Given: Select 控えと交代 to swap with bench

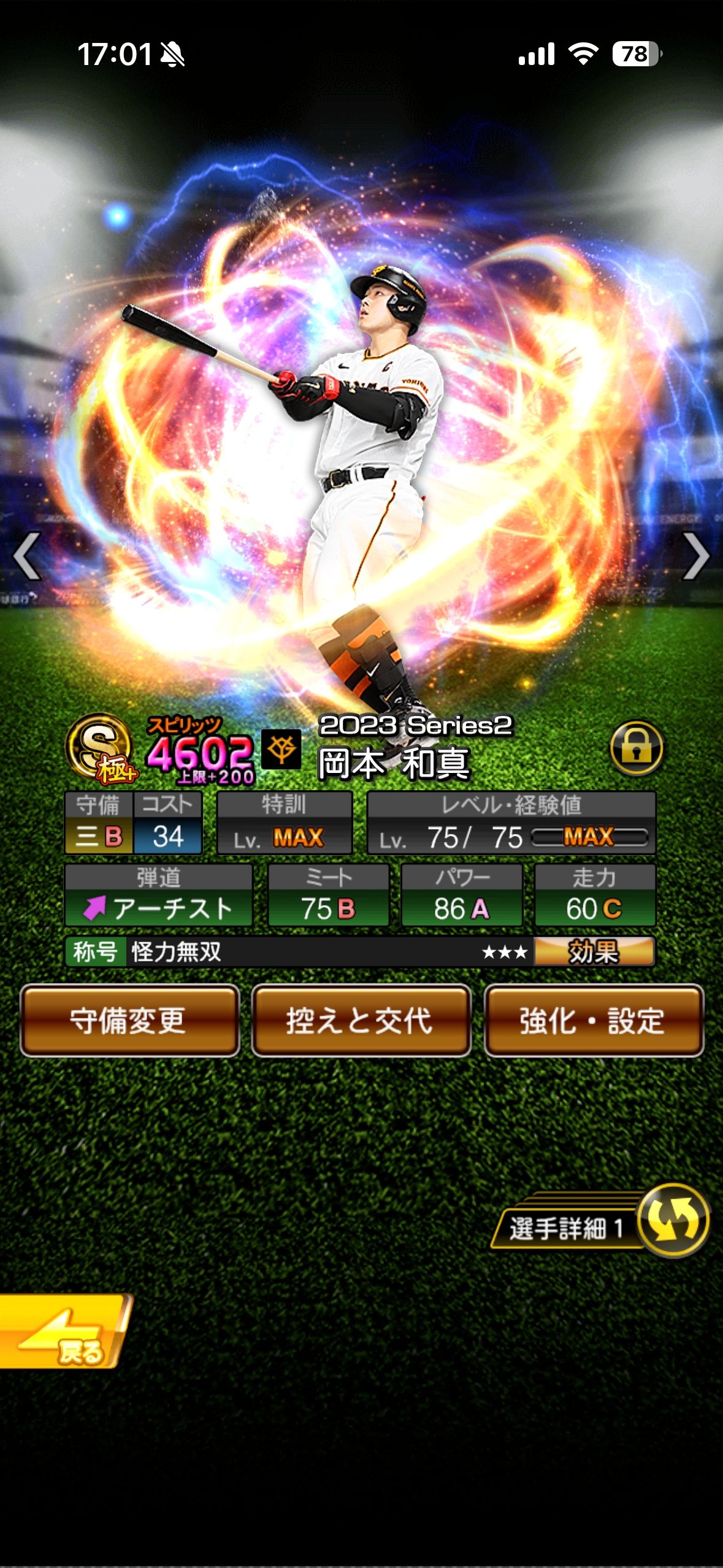Looking at the screenshot, I should tap(361, 1021).
